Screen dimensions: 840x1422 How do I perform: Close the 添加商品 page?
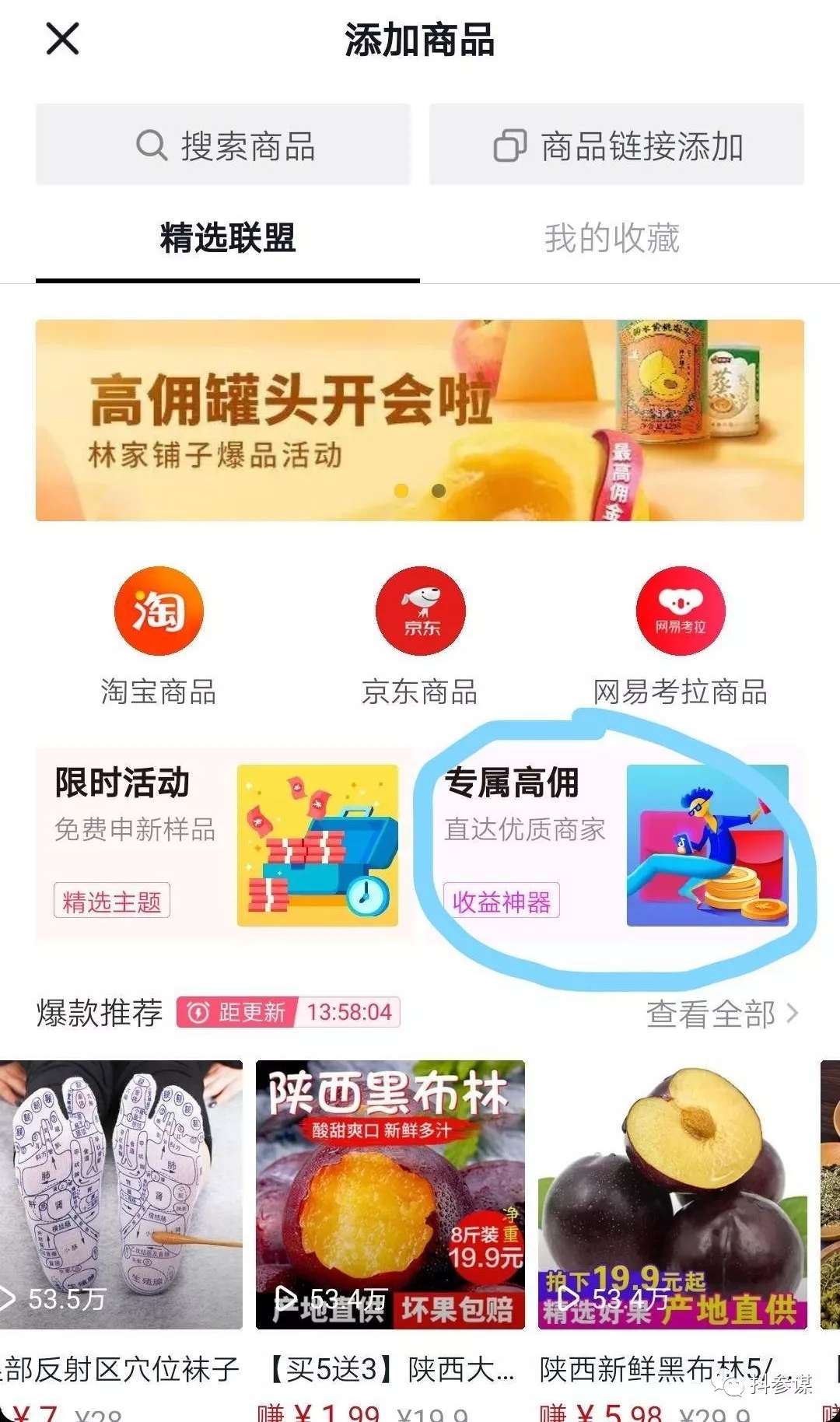[x=62, y=39]
